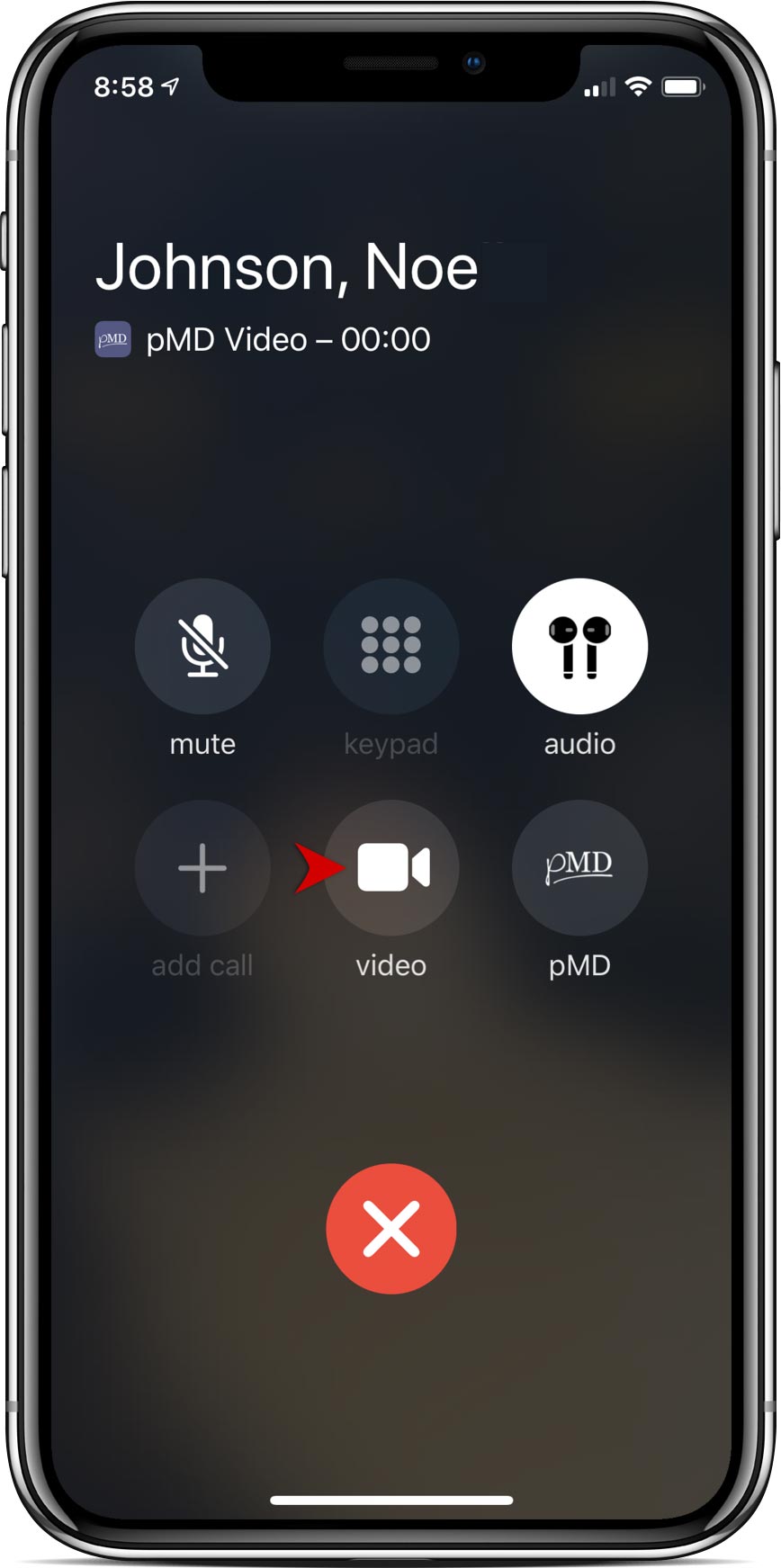Tap the pMD Video – 00:00 call label

coord(286,339)
